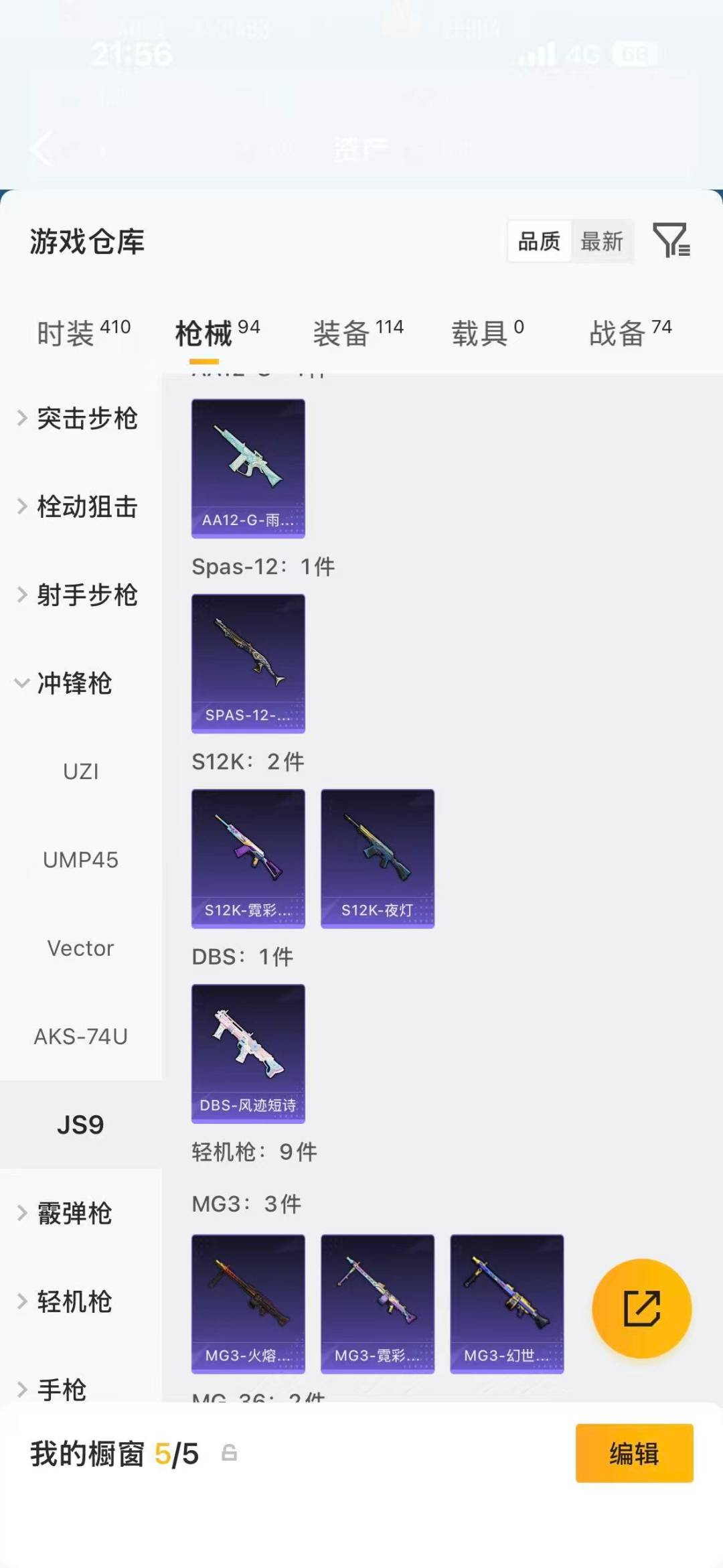Open the S12K-夜灯 weapon skin
The height and width of the screenshot is (1568, 723).
coord(377,855)
